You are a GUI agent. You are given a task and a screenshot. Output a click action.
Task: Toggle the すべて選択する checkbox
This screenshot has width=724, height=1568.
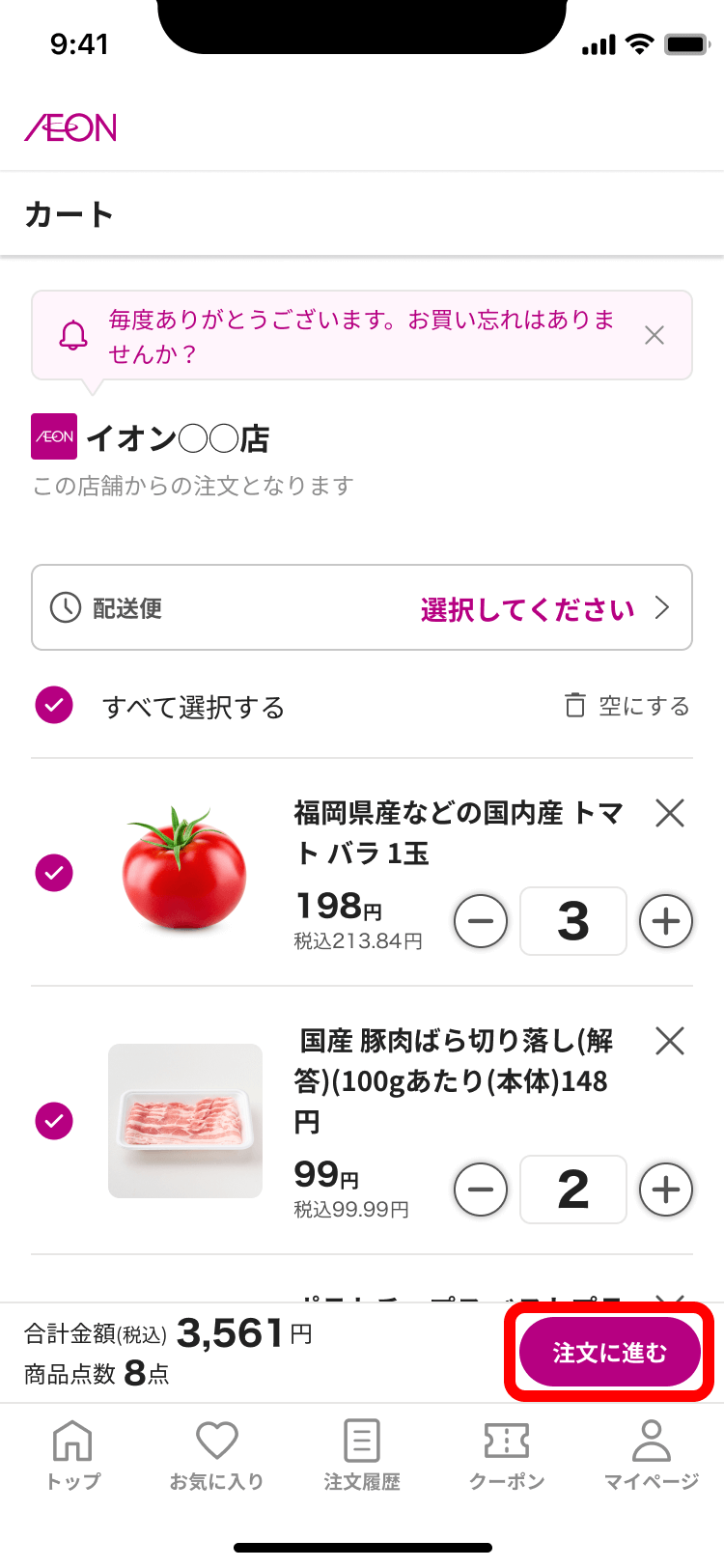point(54,706)
